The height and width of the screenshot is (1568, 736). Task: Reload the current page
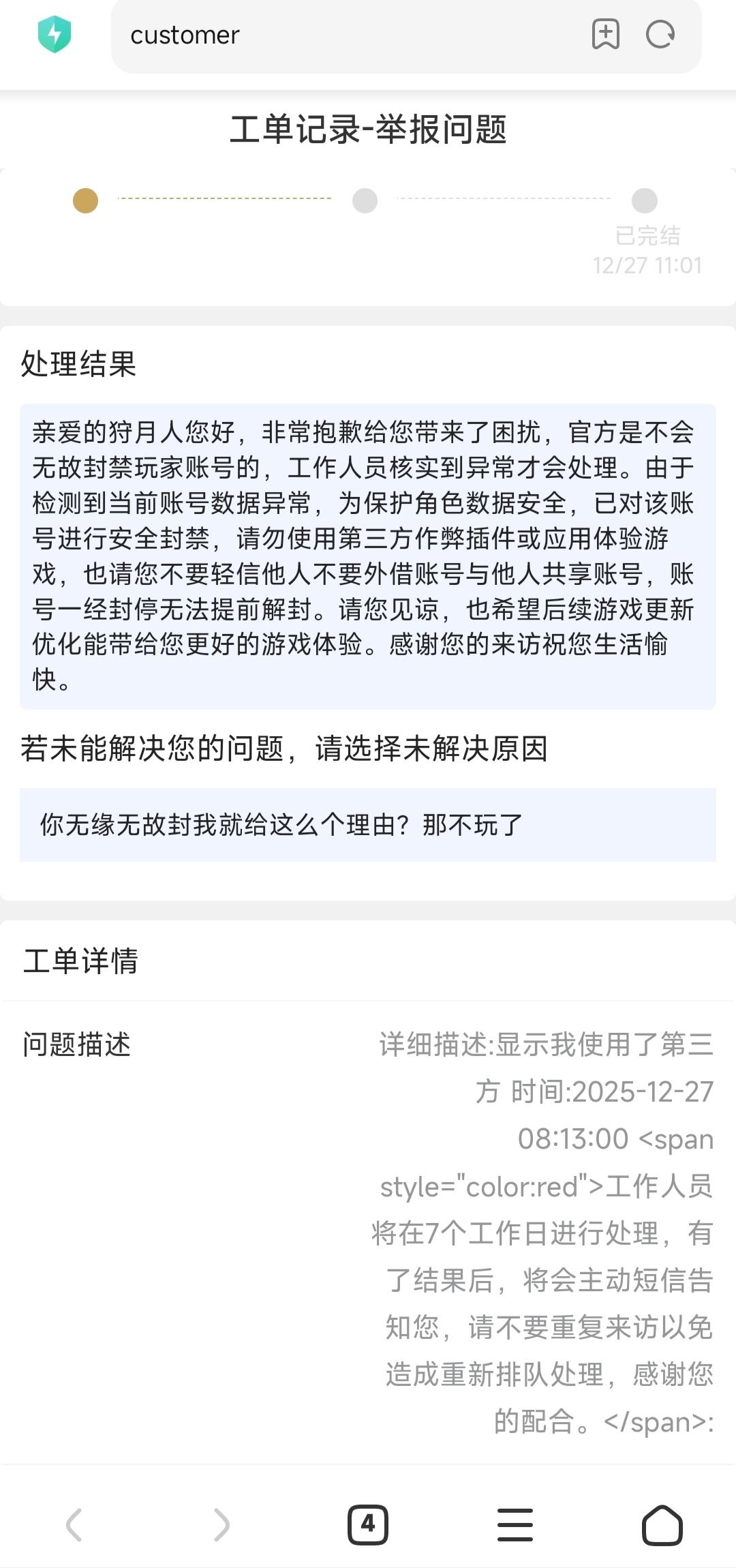pyautogui.click(x=660, y=34)
